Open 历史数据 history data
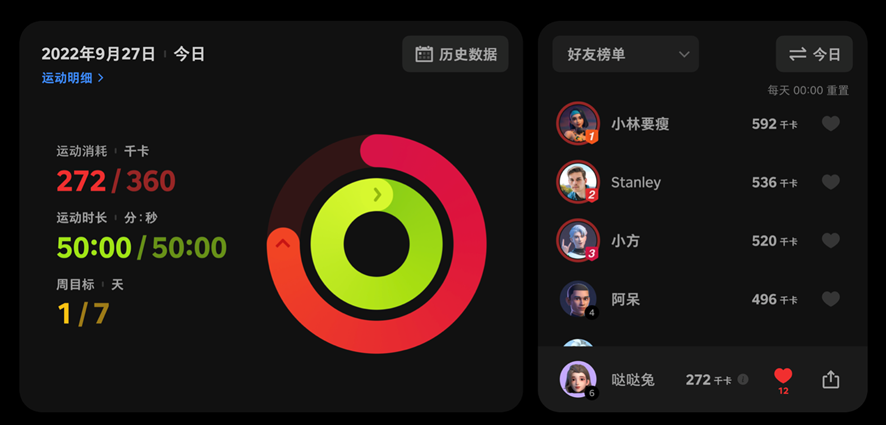 click(x=455, y=54)
